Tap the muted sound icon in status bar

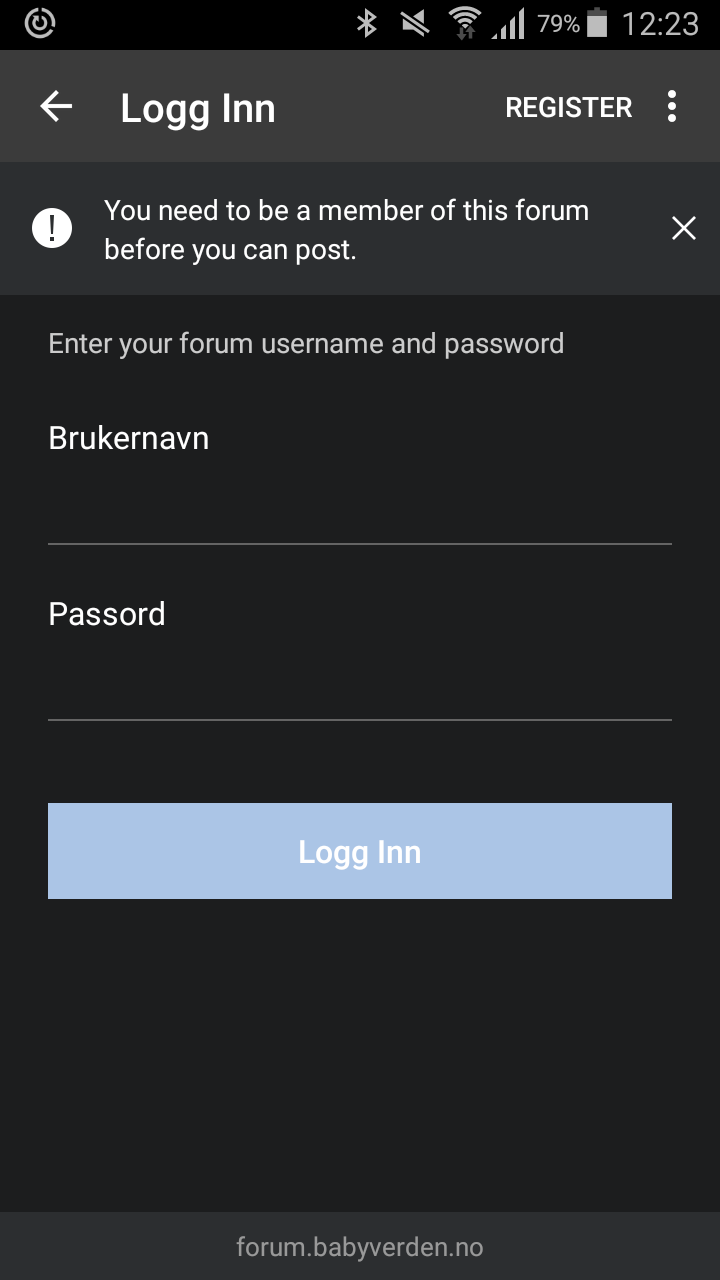(413, 23)
